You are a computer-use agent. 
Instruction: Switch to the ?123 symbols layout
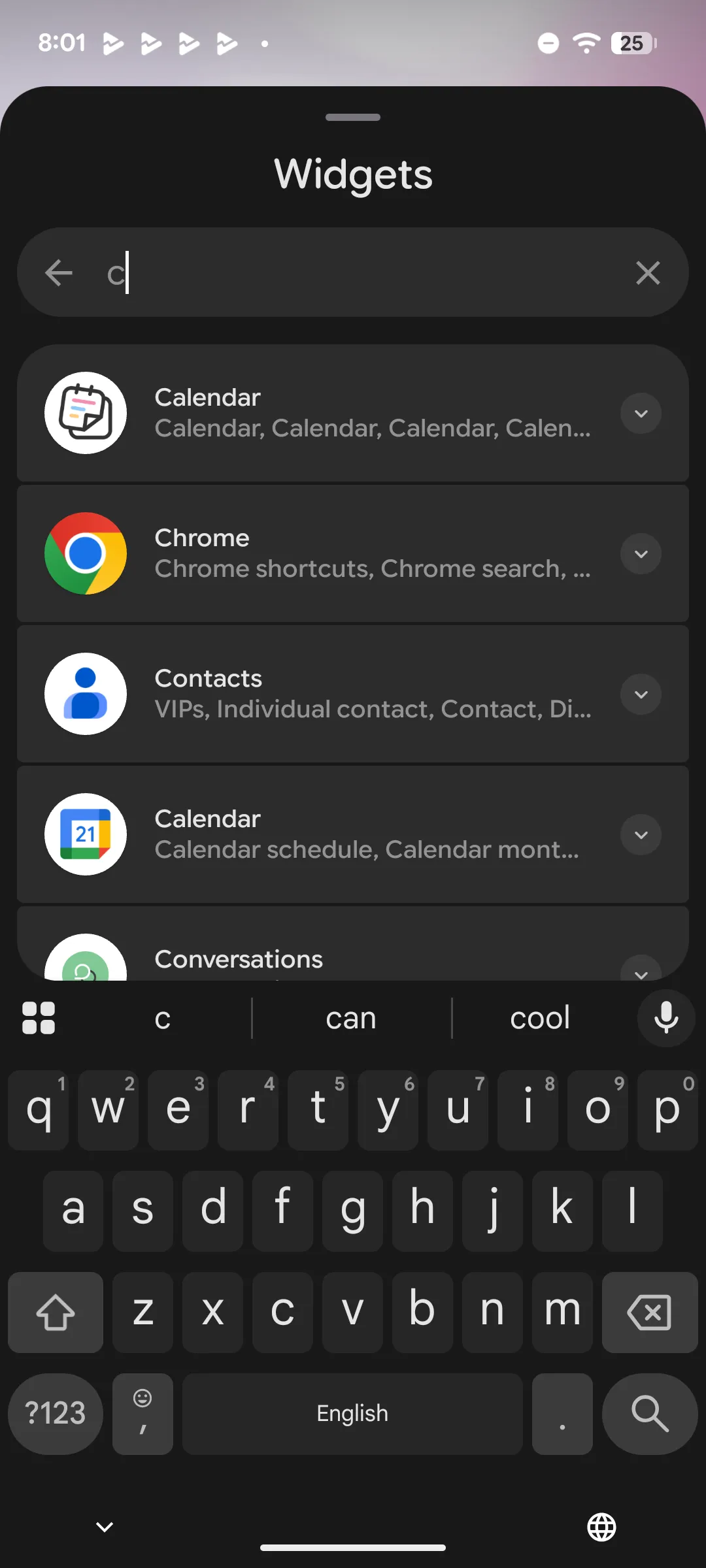[55, 1414]
